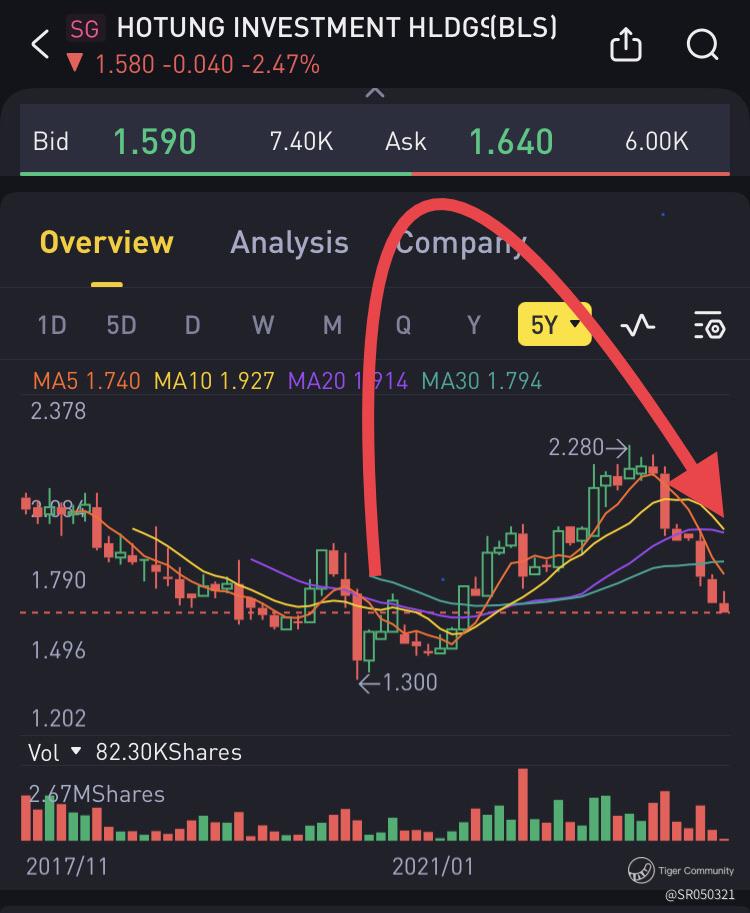The image size is (750, 913).
Task: Open the Vol indicator dropdown
Action: click(x=54, y=752)
